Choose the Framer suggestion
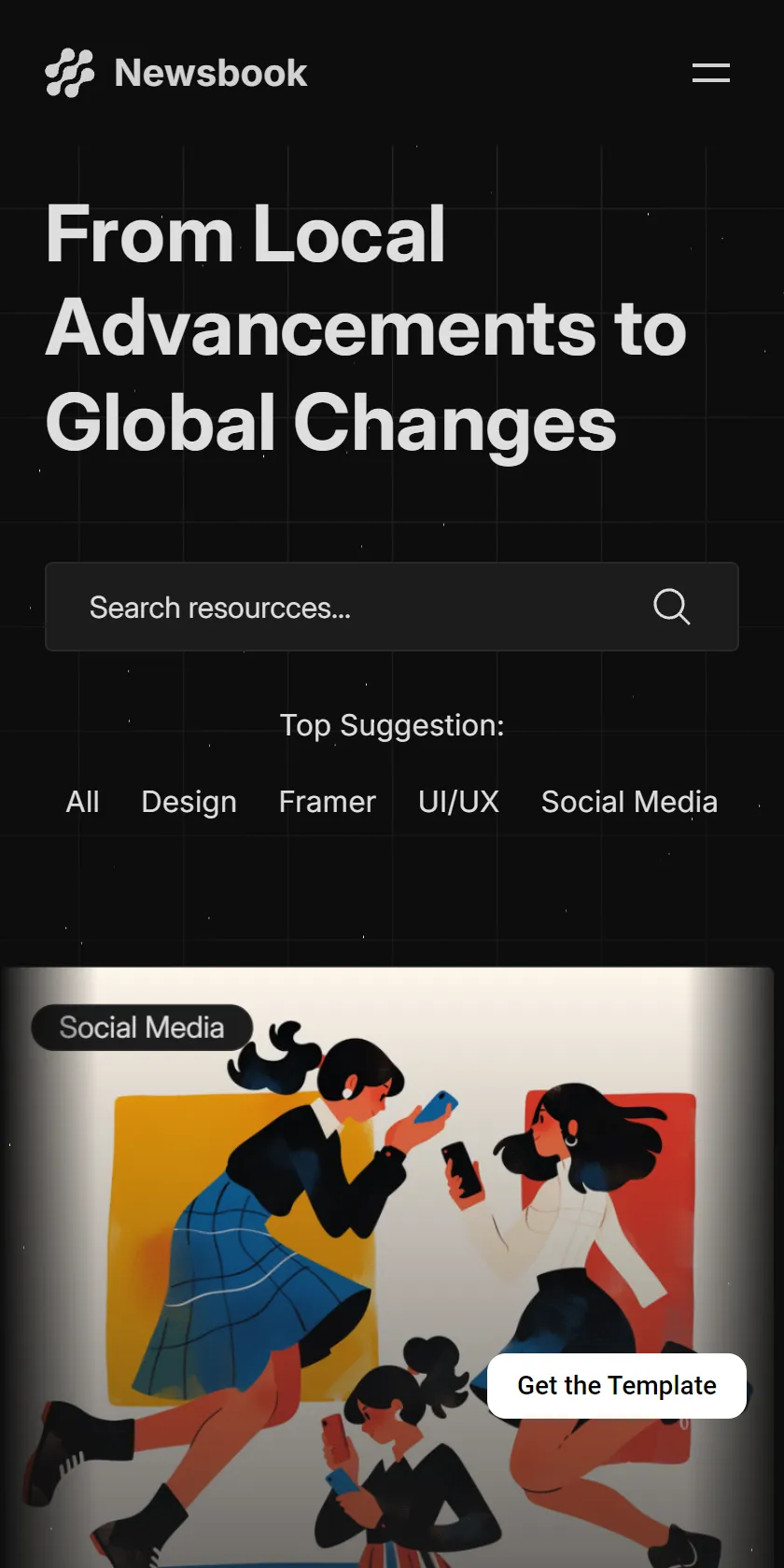The image size is (784, 1568). 327,802
